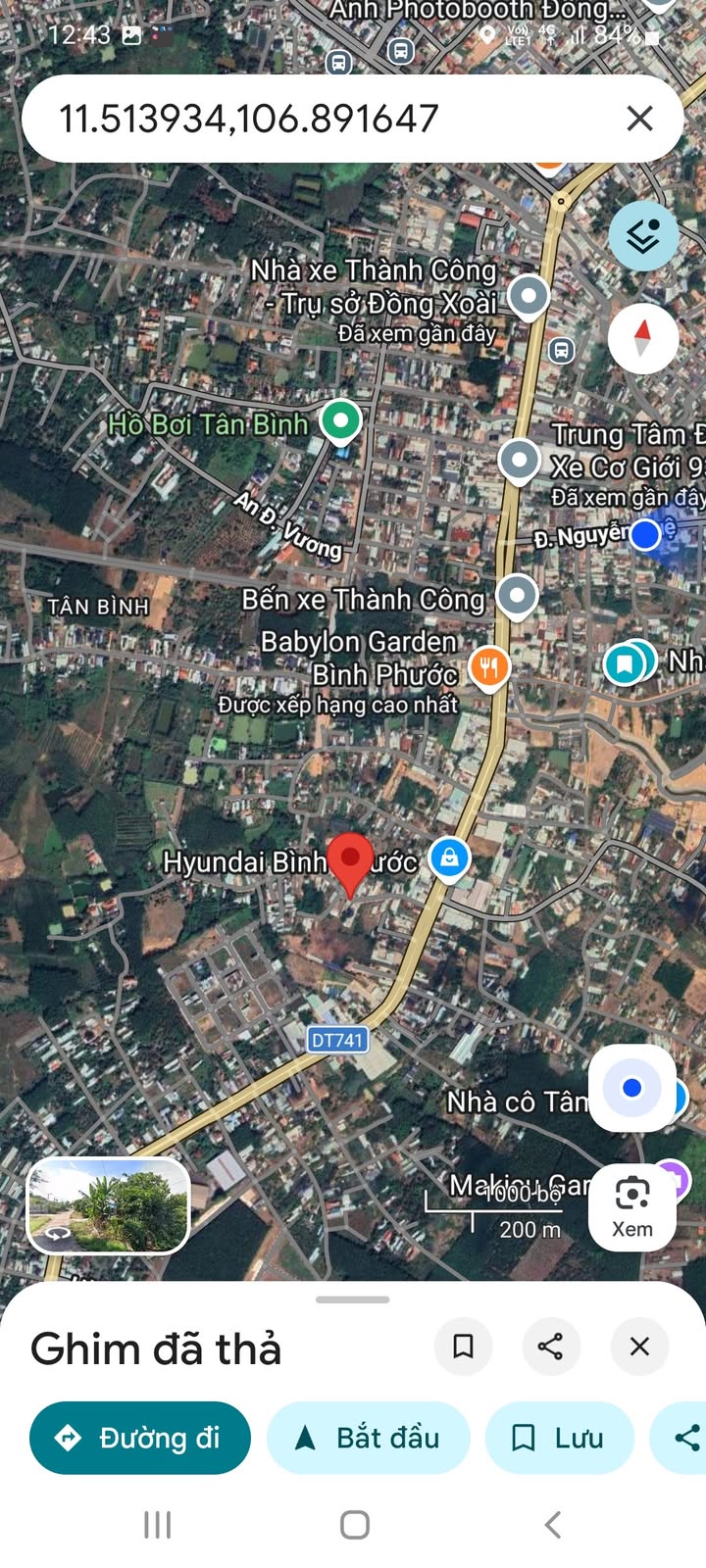Start navigation with Bắt đầu
The width and height of the screenshot is (706, 1568).
(x=368, y=1438)
